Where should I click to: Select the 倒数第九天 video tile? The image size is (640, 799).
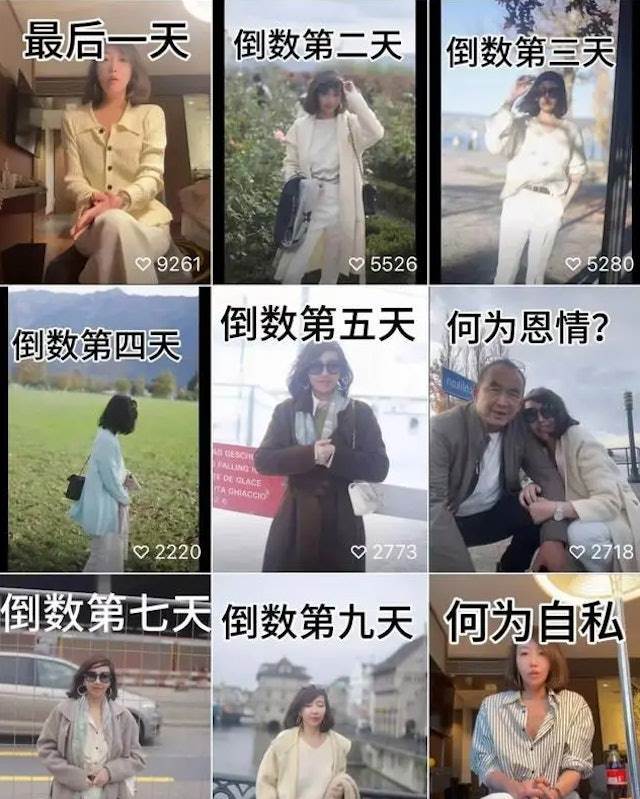(320, 700)
